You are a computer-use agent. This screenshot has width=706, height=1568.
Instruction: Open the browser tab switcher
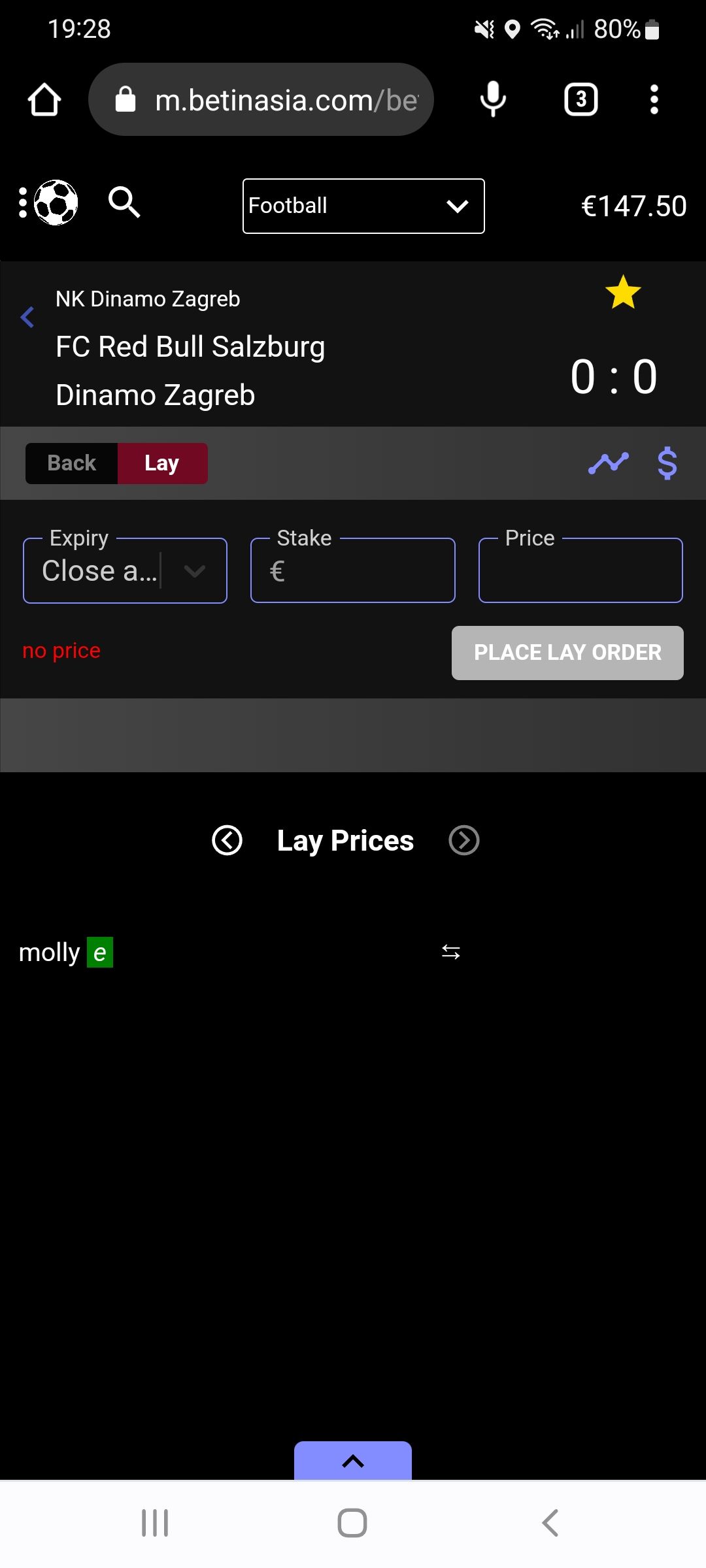pyautogui.click(x=580, y=100)
